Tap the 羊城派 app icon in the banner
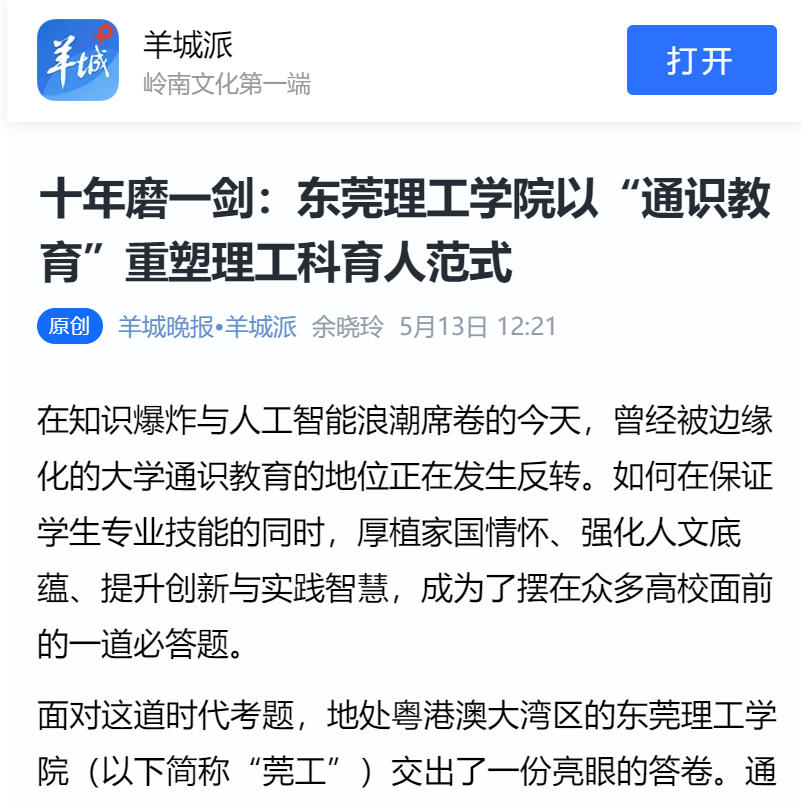The image size is (801, 809). tap(78, 60)
